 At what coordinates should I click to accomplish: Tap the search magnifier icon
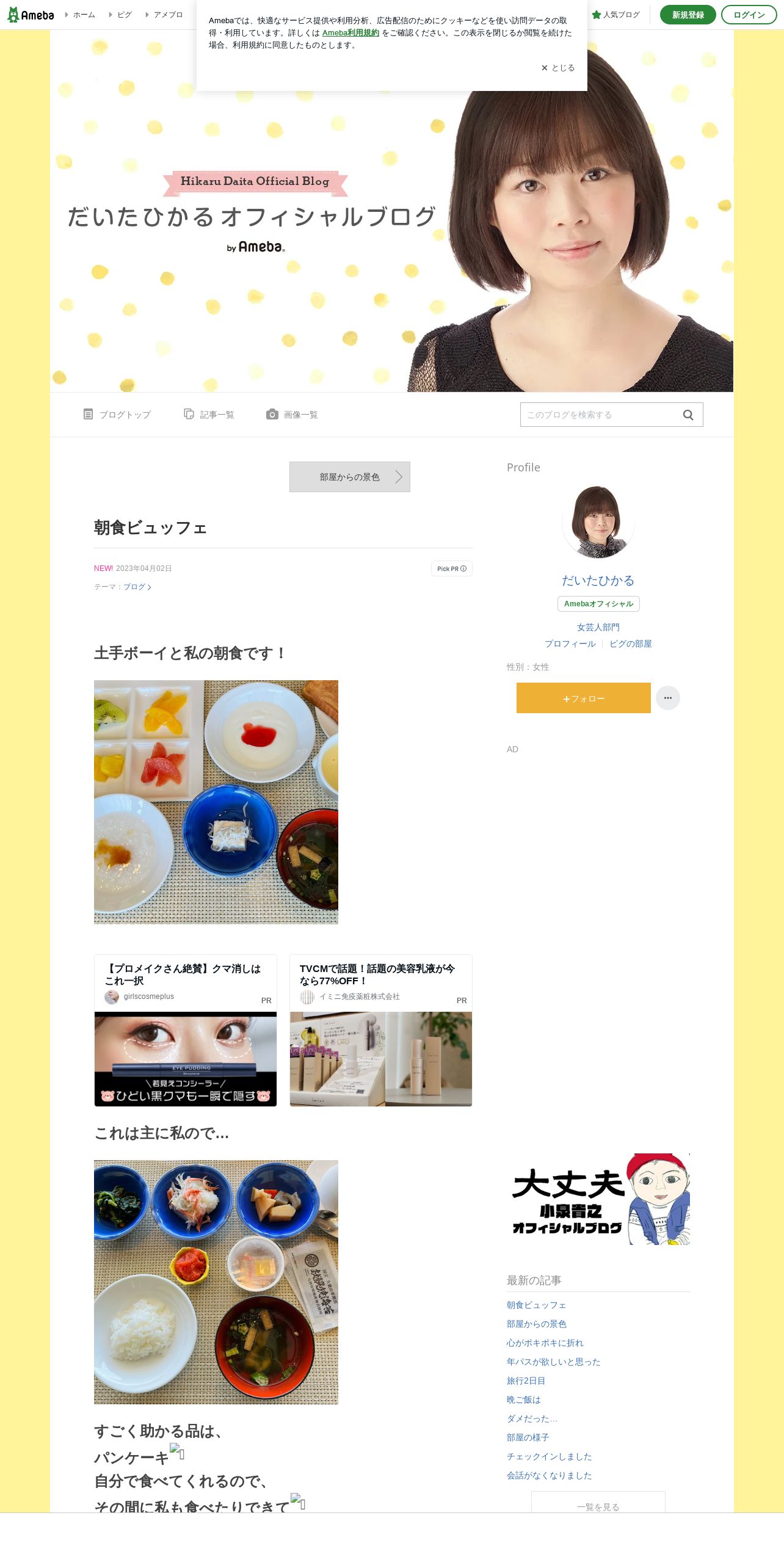pos(688,415)
